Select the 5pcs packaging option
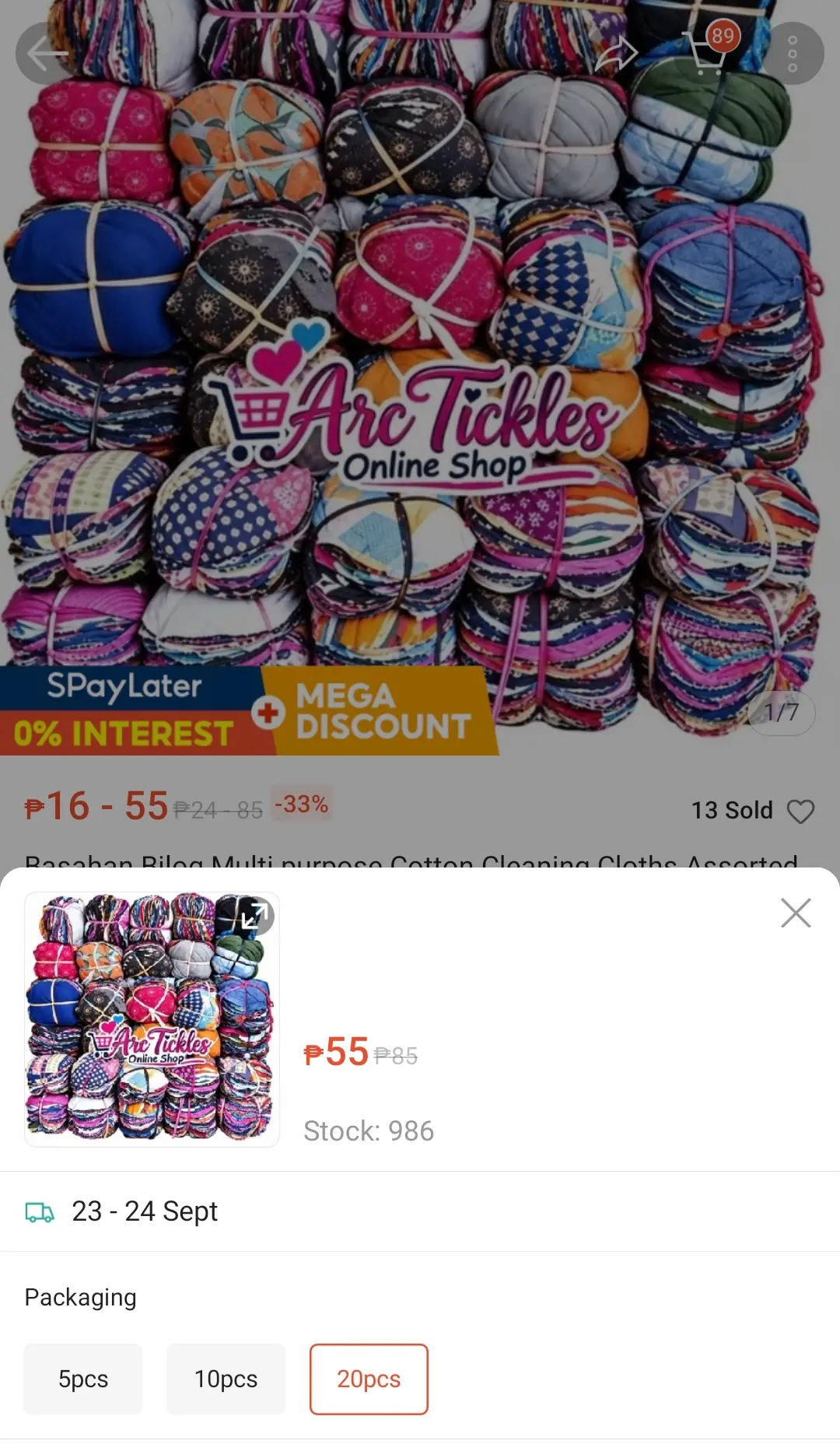Viewport: 840px width, 1444px height. coord(83,1379)
